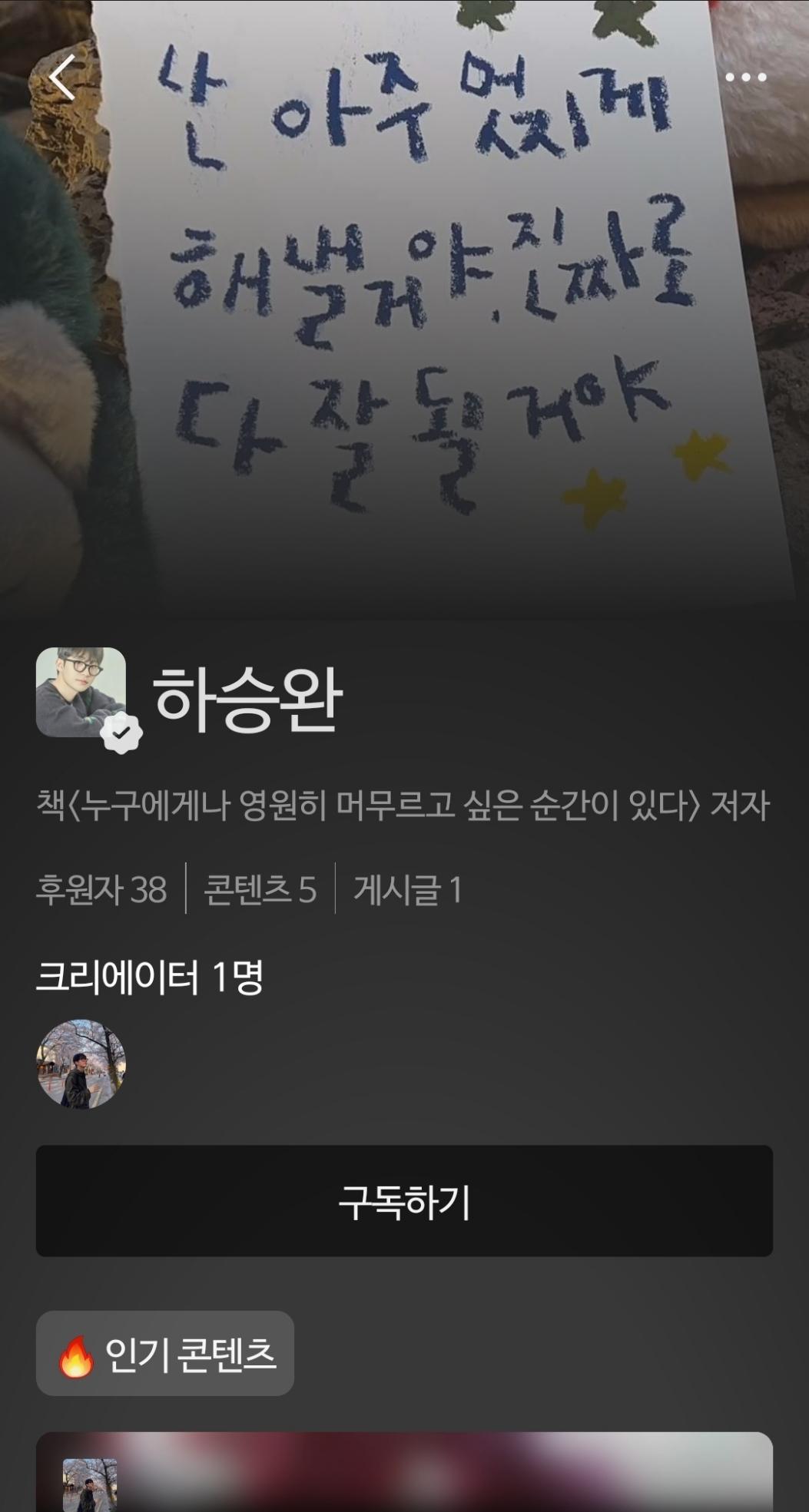This screenshot has height=1512, width=809.
Task: Tap the 구독하기 subscribe button
Action: click(x=404, y=1201)
